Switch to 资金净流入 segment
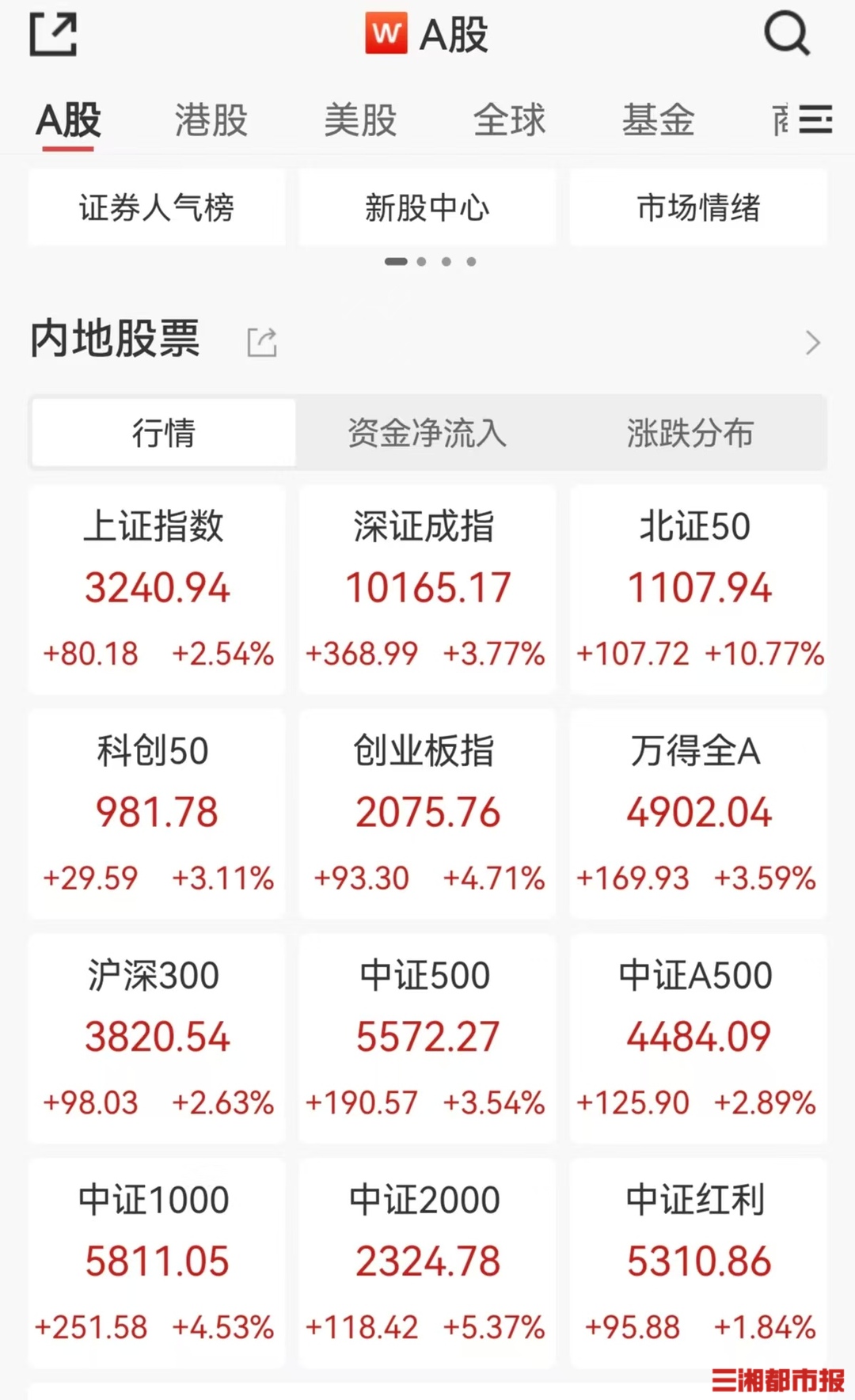The height and width of the screenshot is (1400, 855). tap(427, 433)
